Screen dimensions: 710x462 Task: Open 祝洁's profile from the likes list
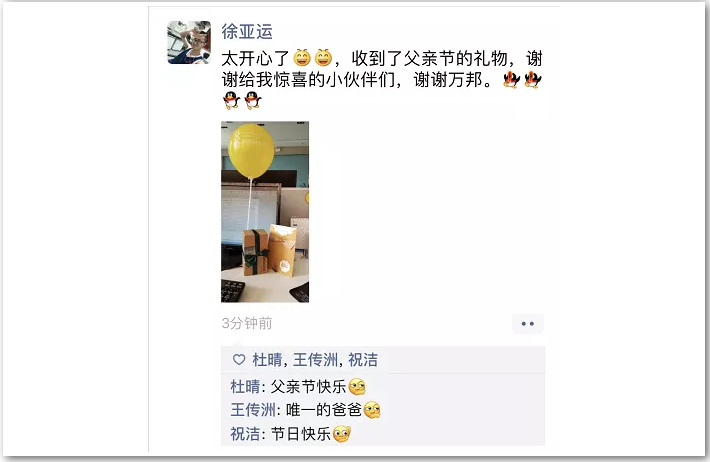pos(363,360)
